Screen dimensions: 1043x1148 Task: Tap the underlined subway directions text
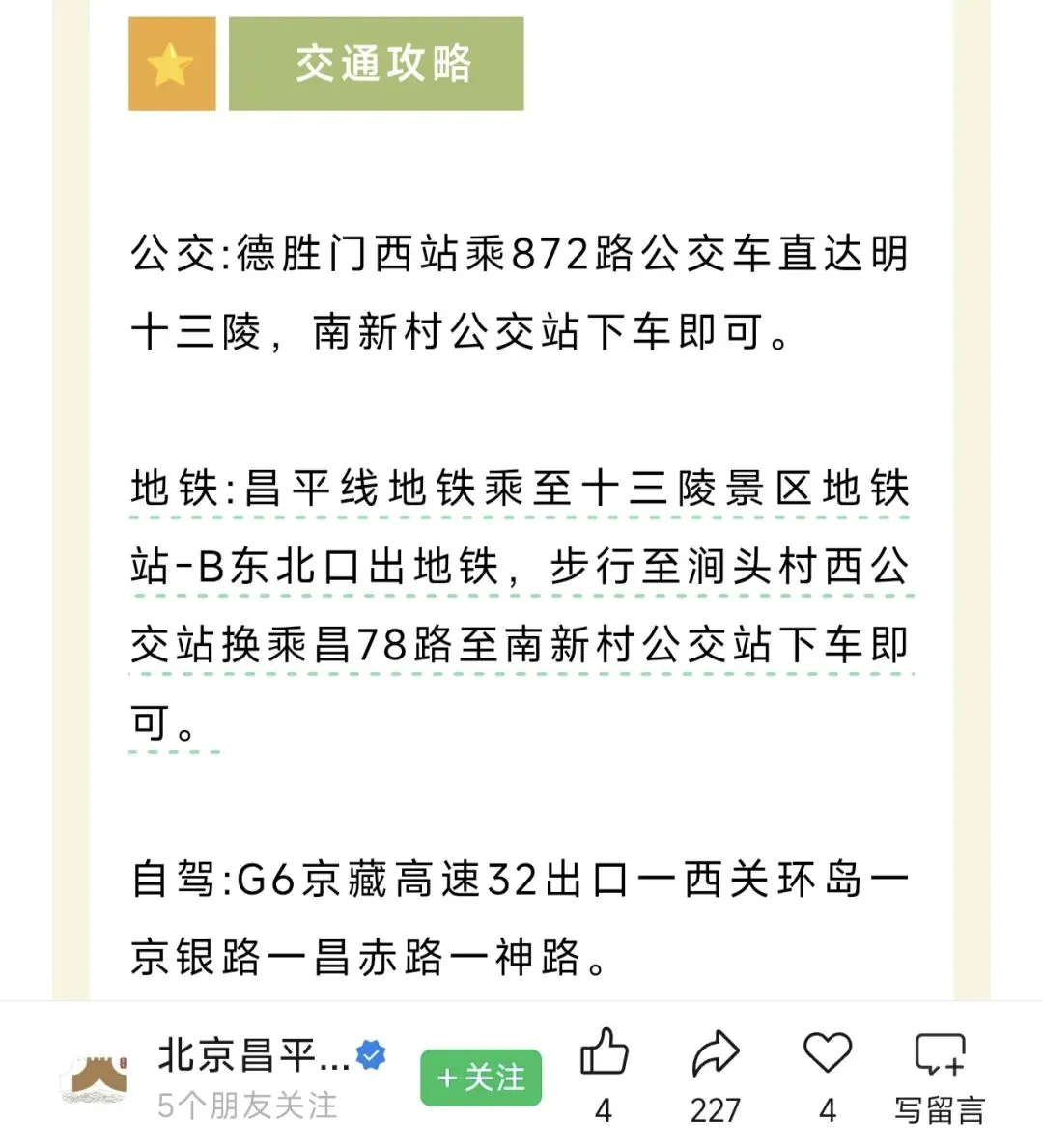[x=521, y=604]
